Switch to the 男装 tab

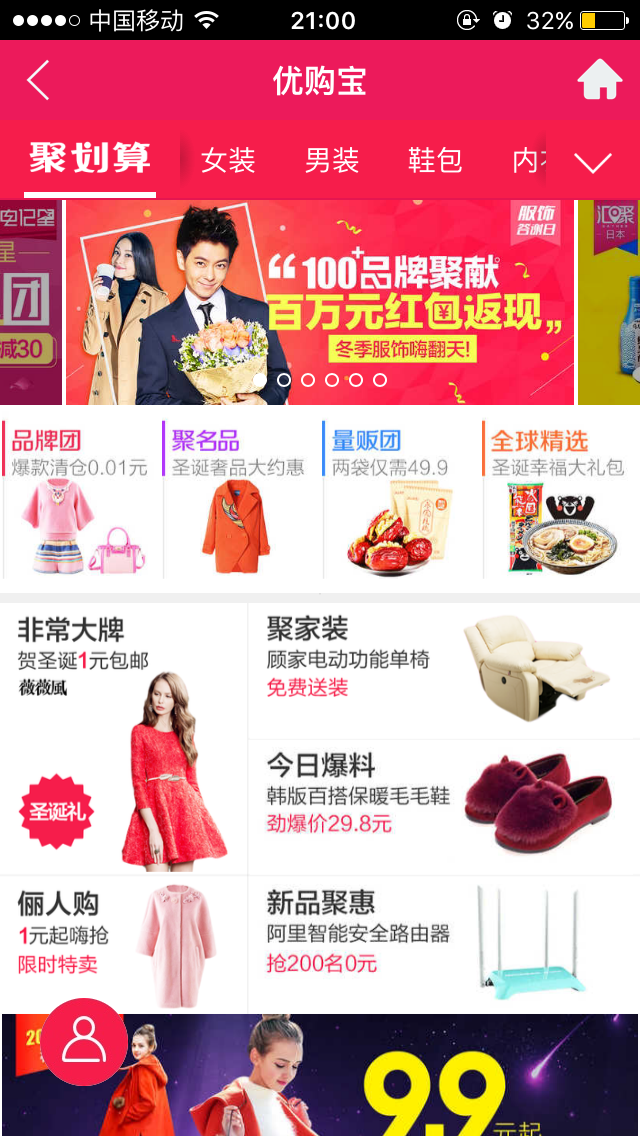tap(332, 160)
